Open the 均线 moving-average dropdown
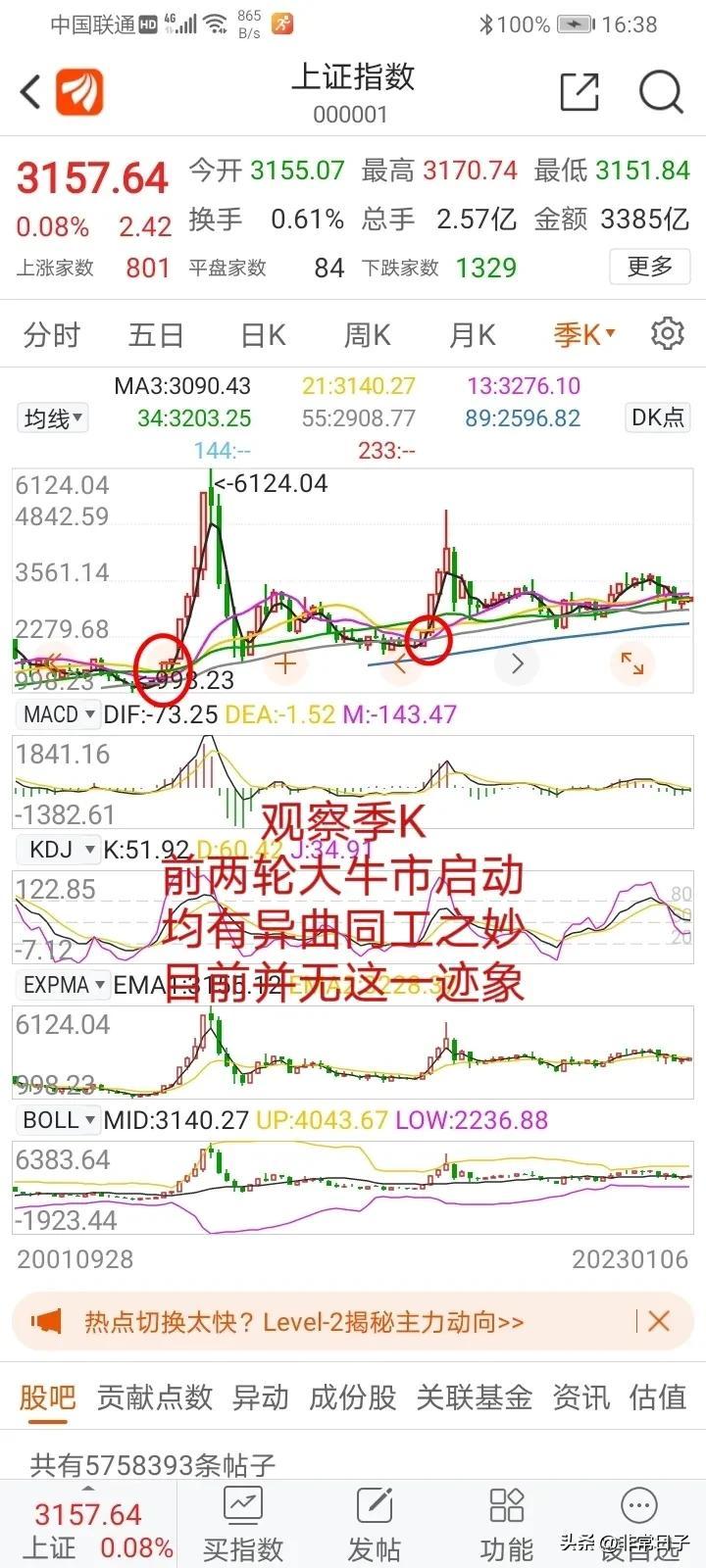706x1568 pixels. tap(51, 416)
